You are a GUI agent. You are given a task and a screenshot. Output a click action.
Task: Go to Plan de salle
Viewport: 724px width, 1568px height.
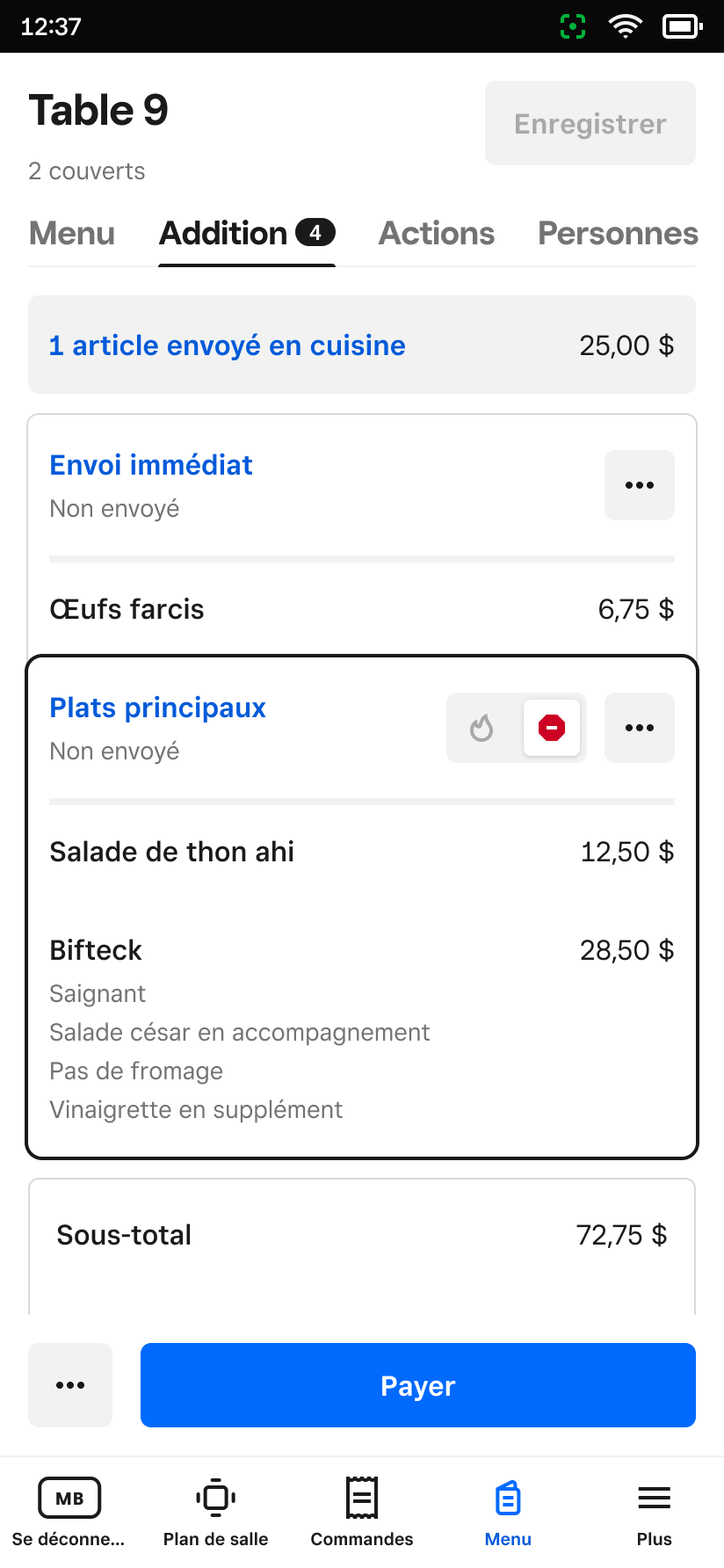pyautogui.click(x=215, y=1512)
